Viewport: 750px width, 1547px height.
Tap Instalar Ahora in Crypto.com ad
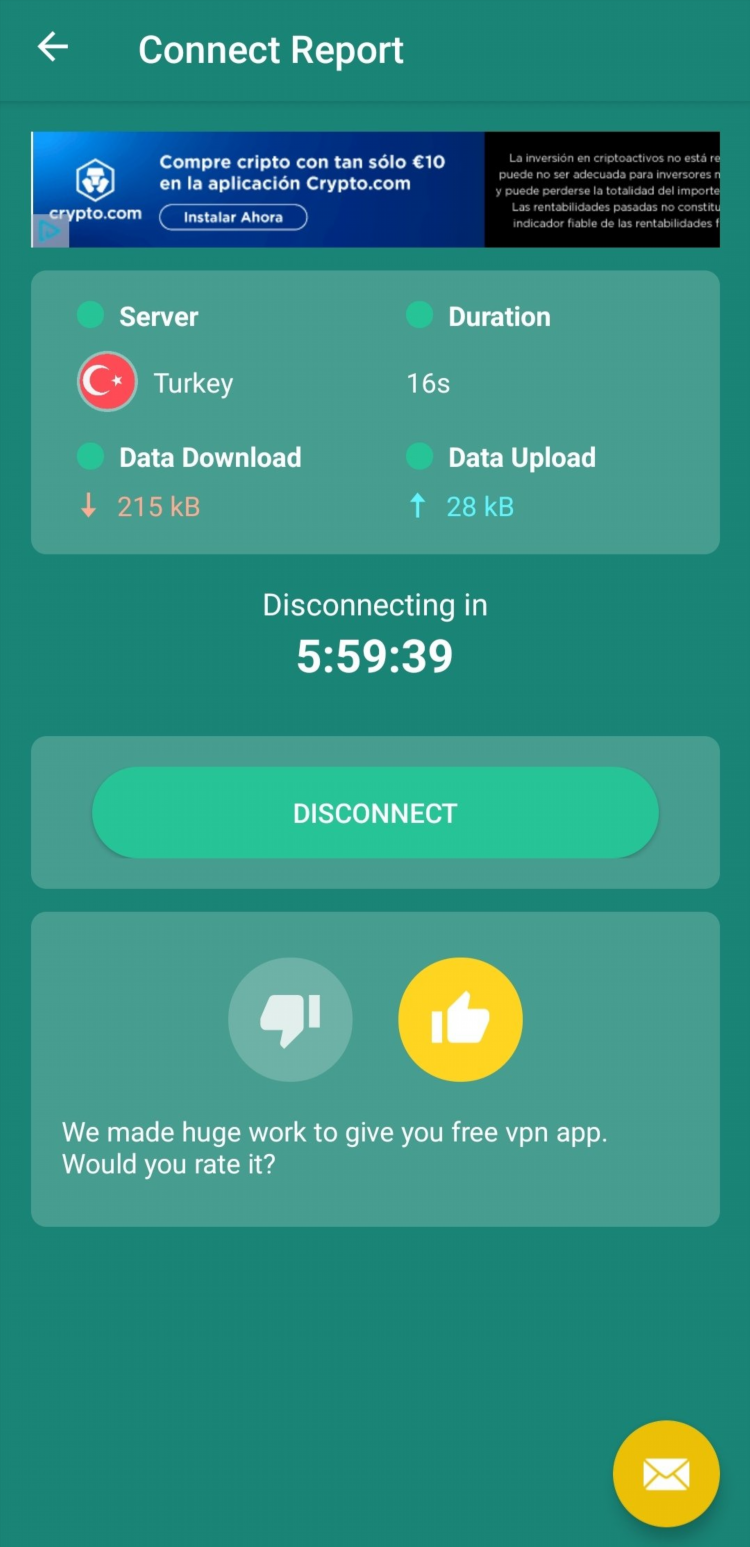tap(233, 217)
